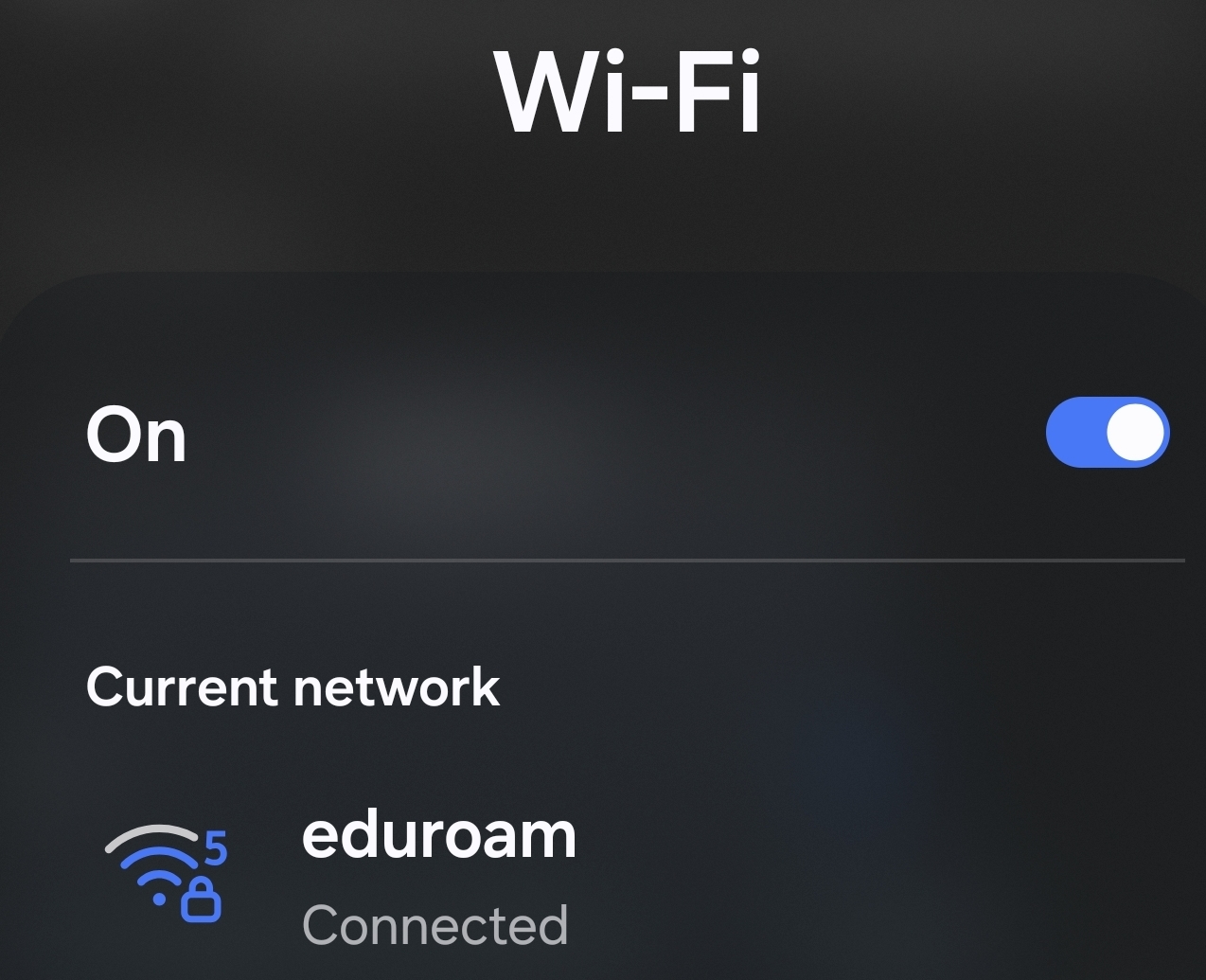1206x980 pixels.
Task: Turn off the Wi-Fi switch
Action: click(x=1107, y=433)
